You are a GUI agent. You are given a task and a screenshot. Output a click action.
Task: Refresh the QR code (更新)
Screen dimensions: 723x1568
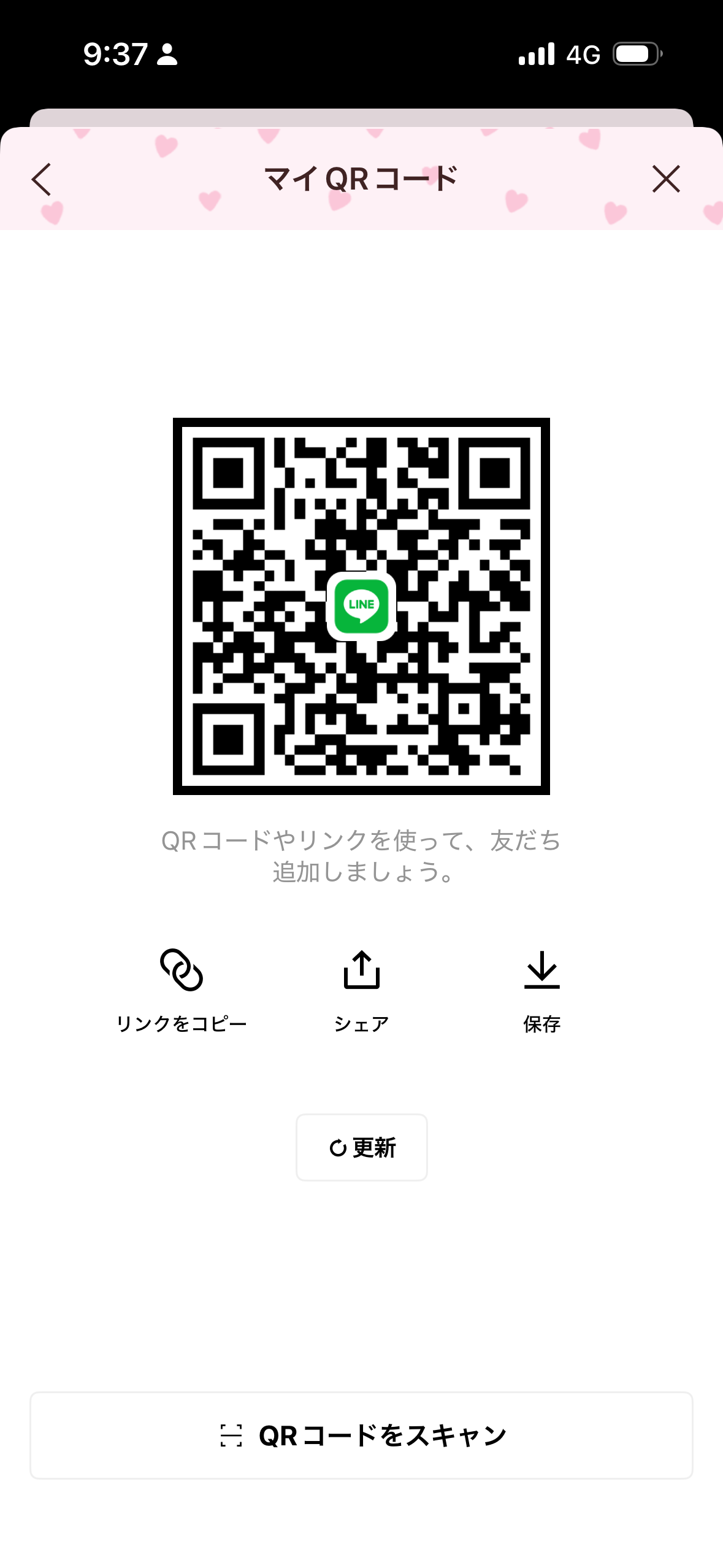point(362,1147)
